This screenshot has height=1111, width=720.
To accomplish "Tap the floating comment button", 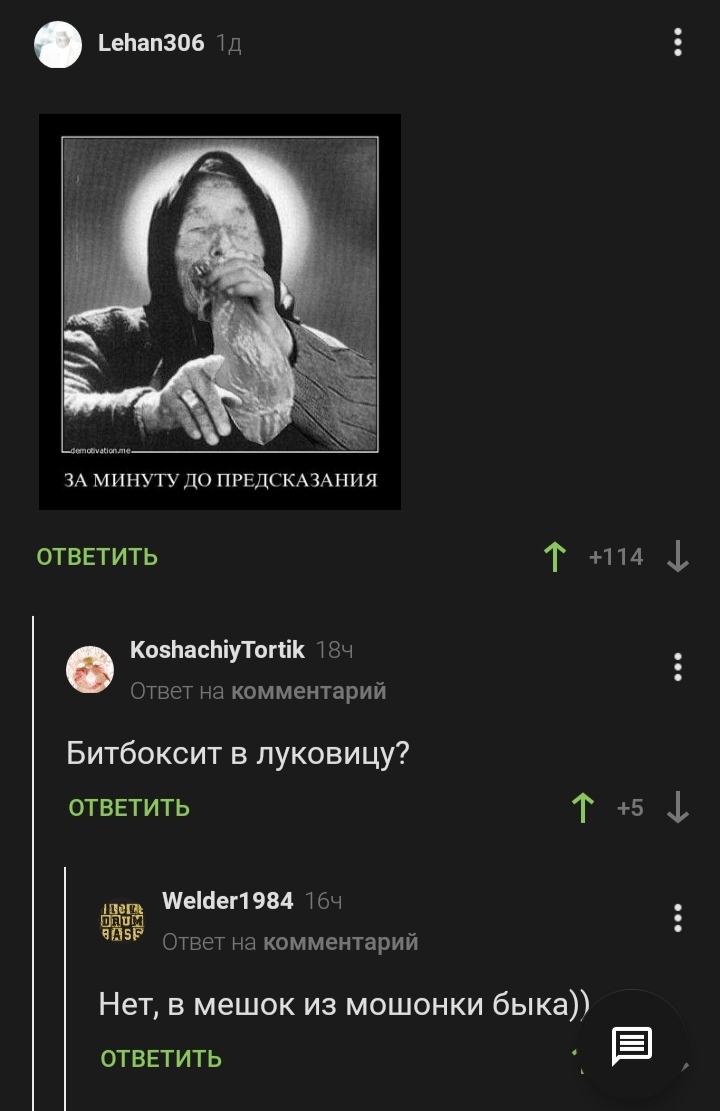I will tap(632, 1046).
